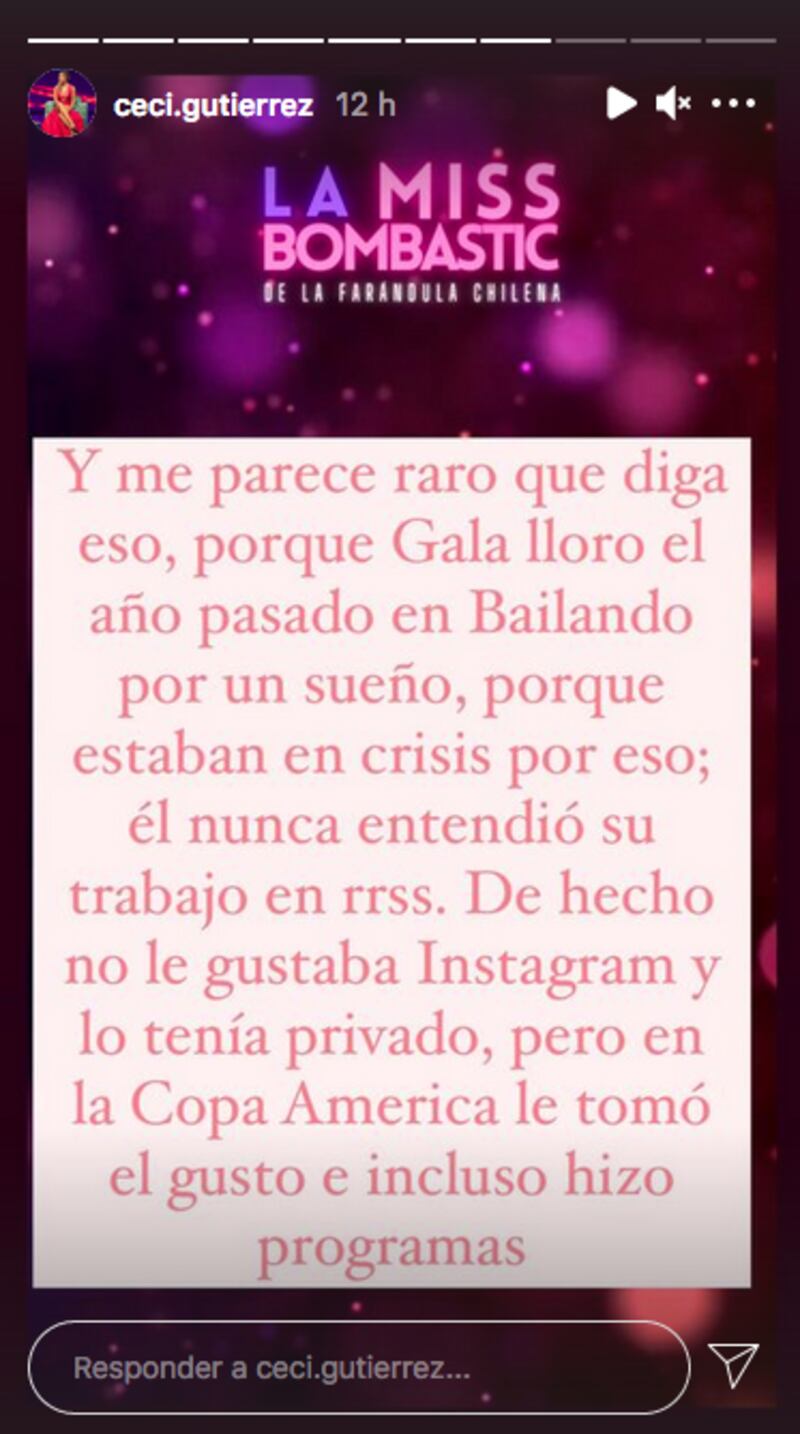Tap the reply field for ceci.gutierrez
Image resolution: width=800 pixels, height=1434 pixels.
[x=358, y=1367]
